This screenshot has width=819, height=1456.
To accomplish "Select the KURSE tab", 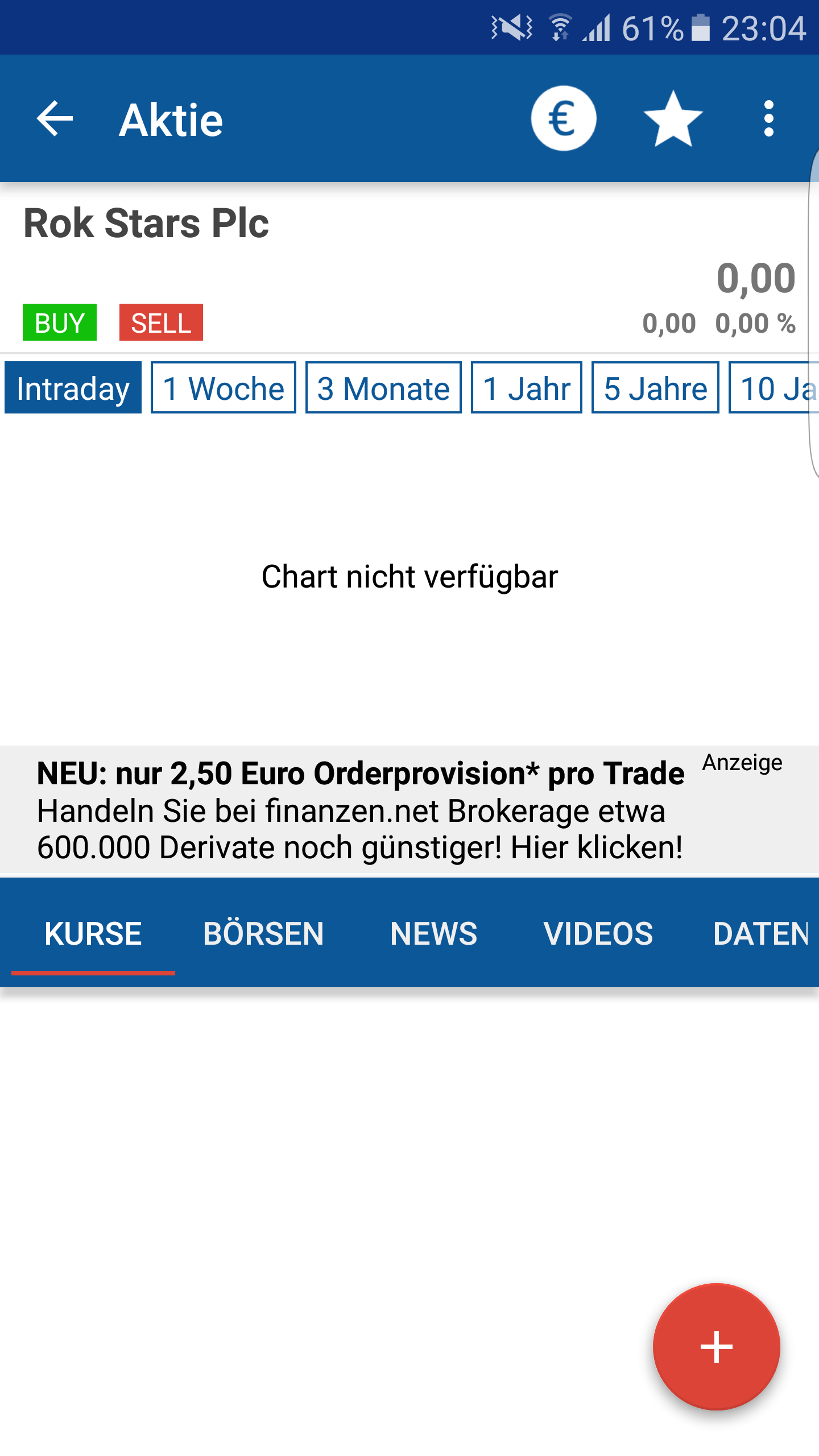I will (93, 934).
